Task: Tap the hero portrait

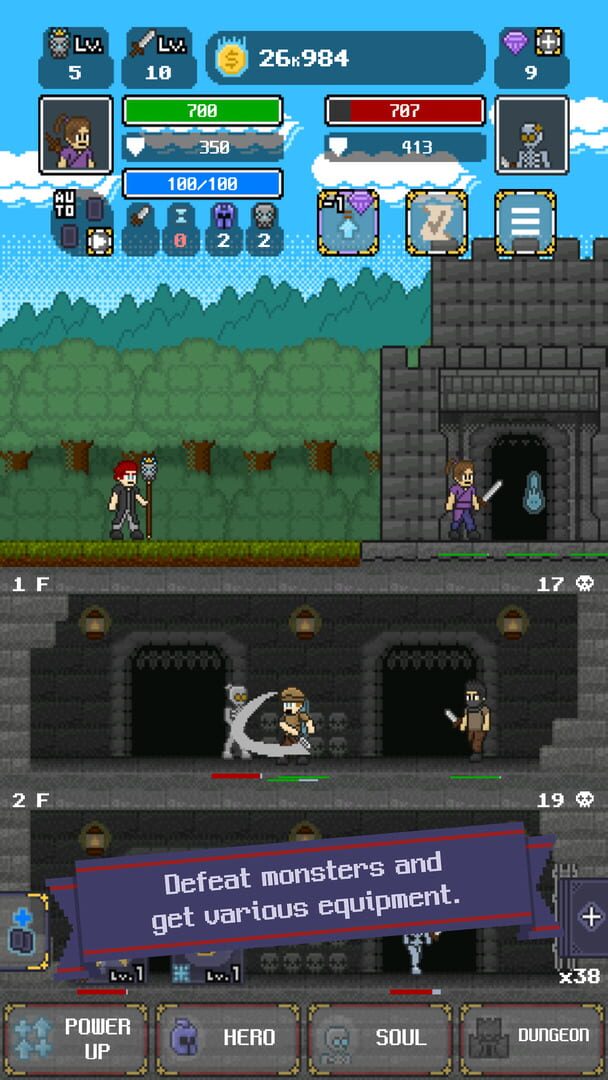Action: pos(76,135)
